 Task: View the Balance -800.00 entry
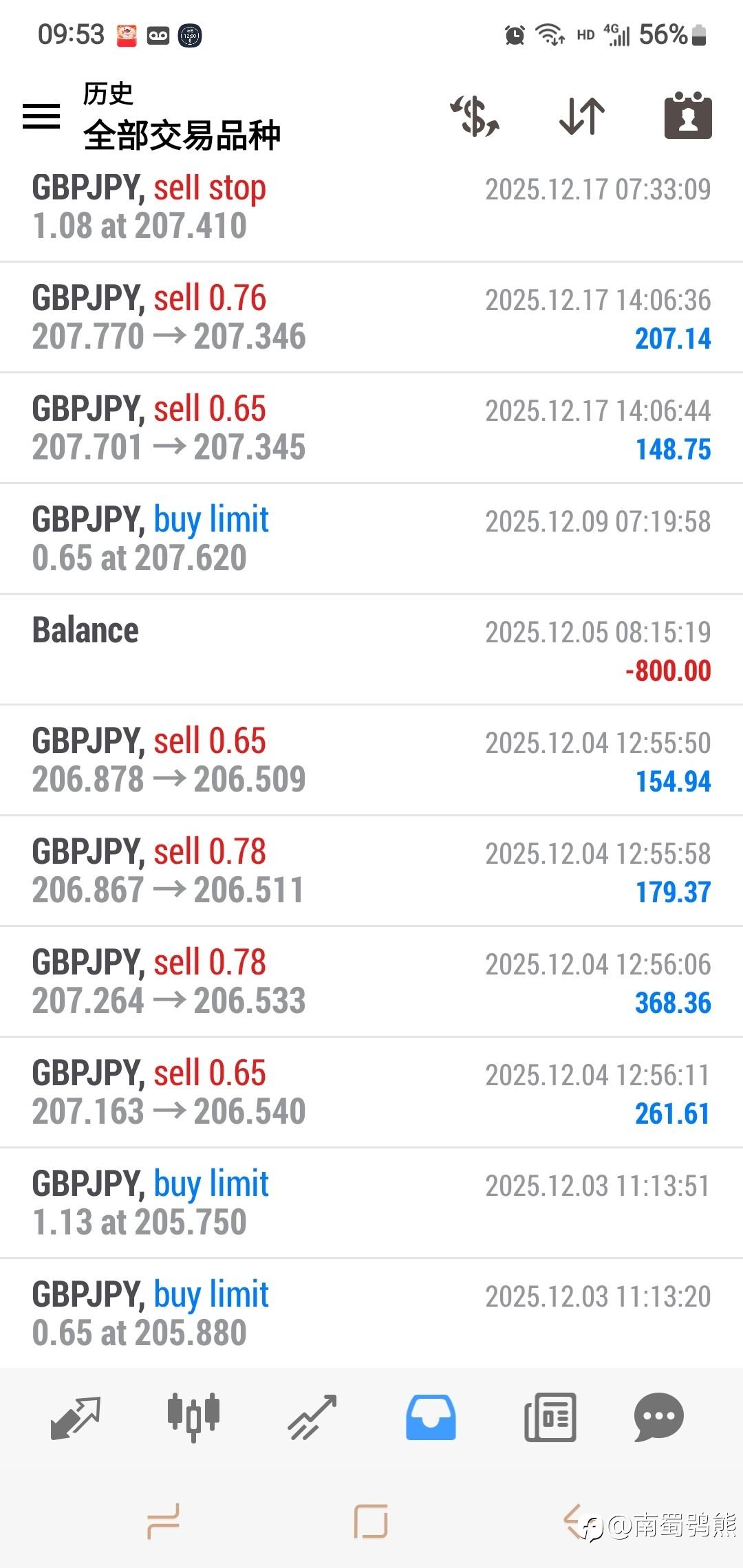pos(371,649)
